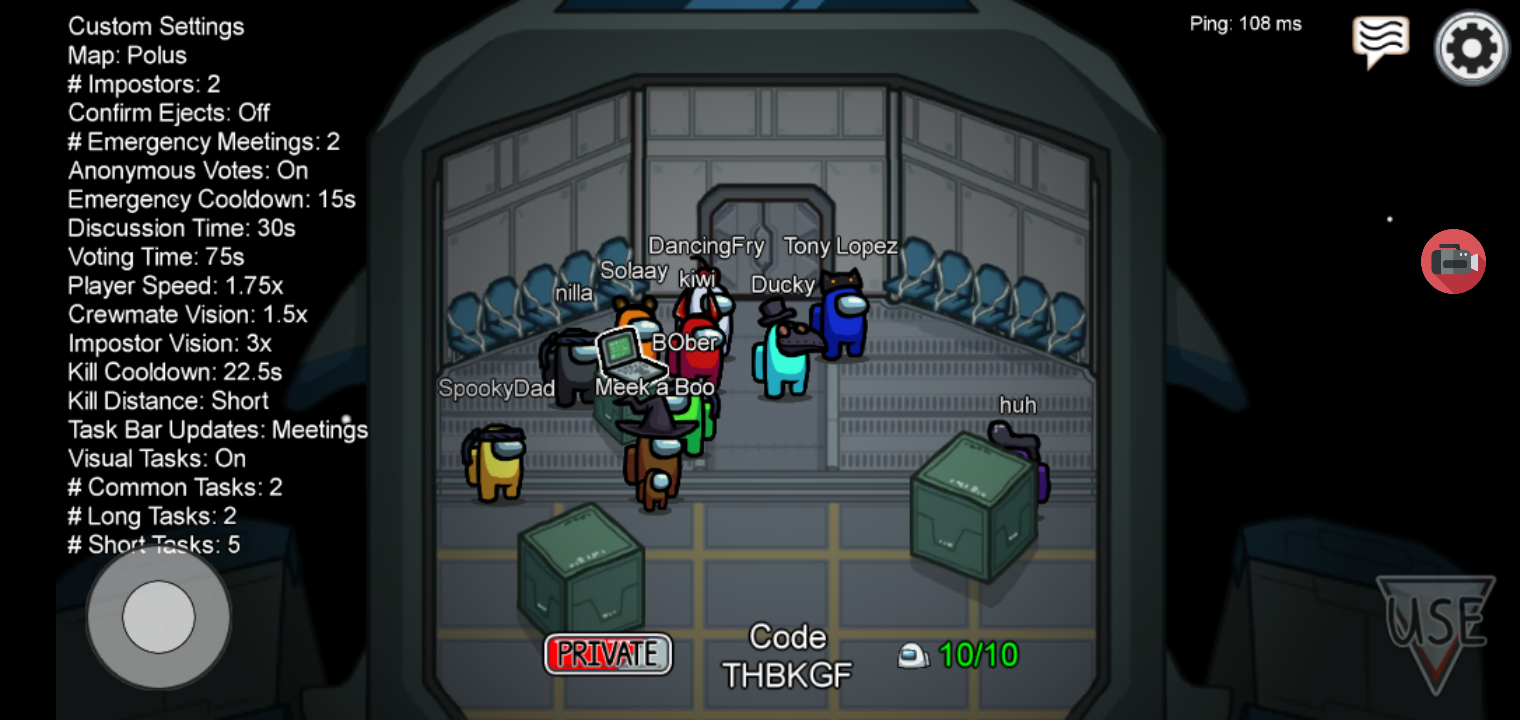The image size is (1520, 720).
Task: Tap the movement joystick
Action: click(159, 616)
